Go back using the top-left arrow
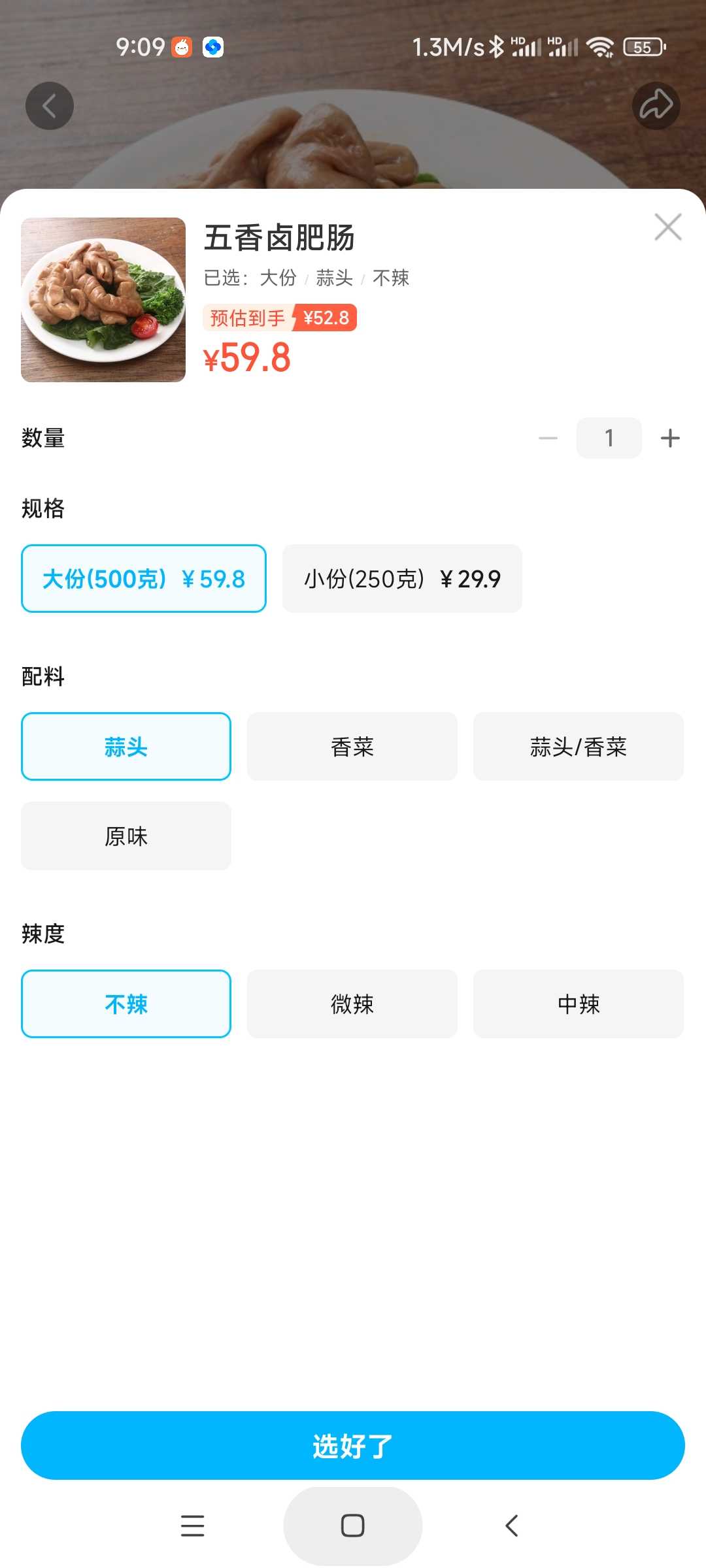706x1568 pixels. (50, 106)
